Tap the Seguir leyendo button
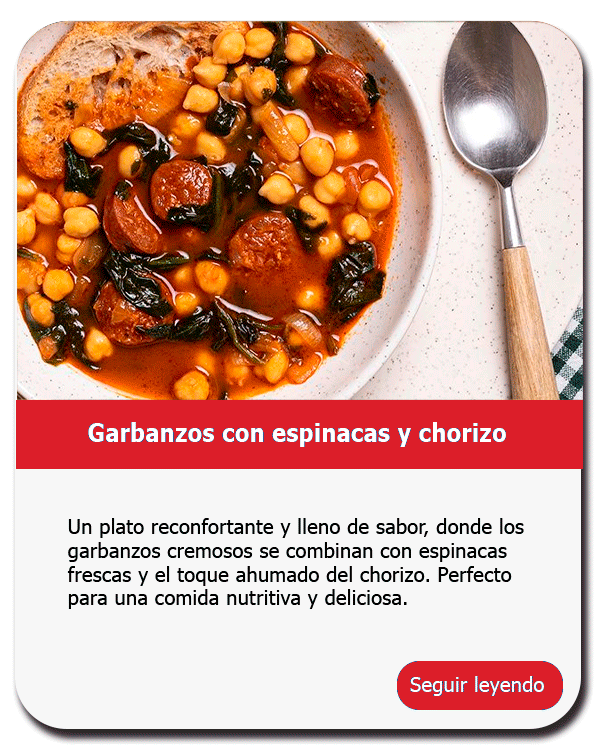The image size is (600, 750). (x=479, y=686)
